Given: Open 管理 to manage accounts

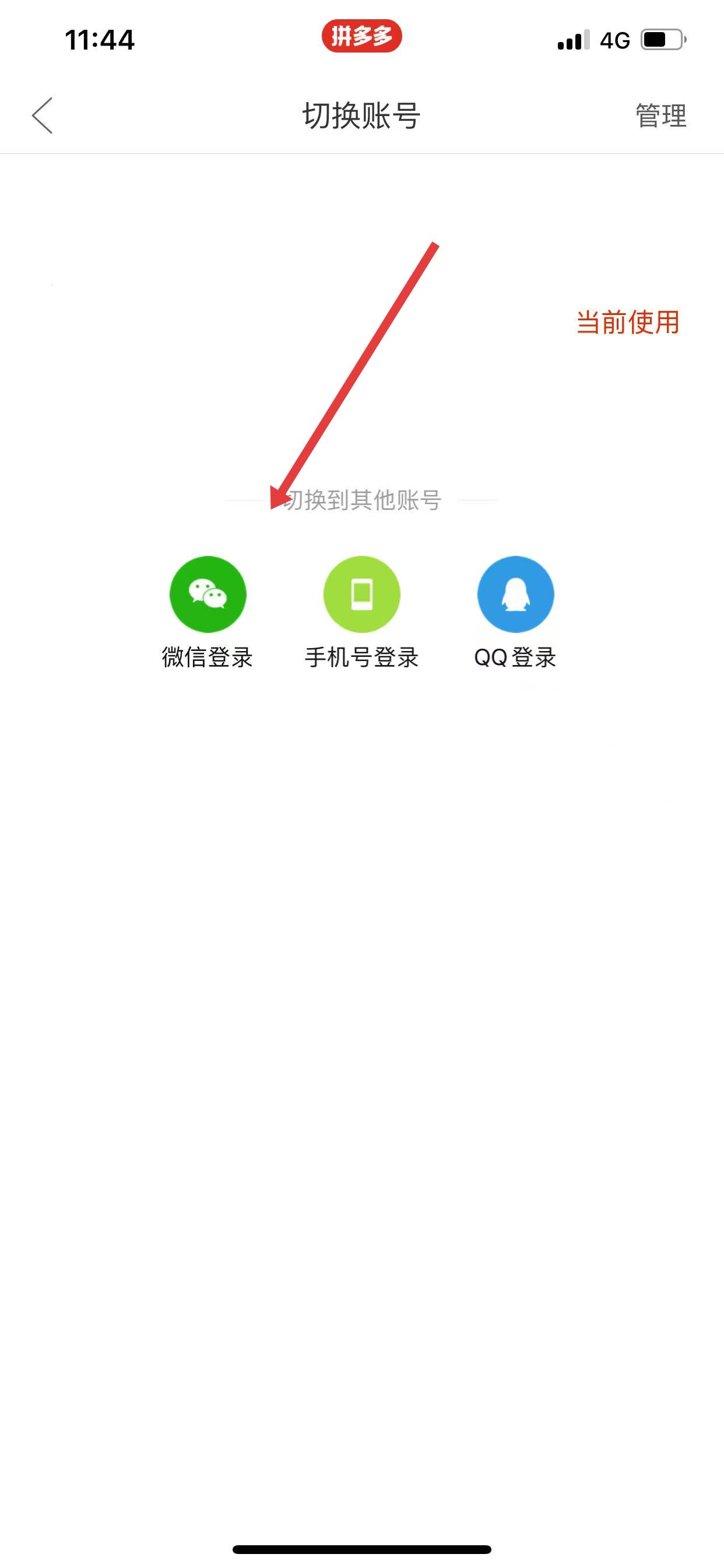Looking at the screenshot, I should click(660, 116).
